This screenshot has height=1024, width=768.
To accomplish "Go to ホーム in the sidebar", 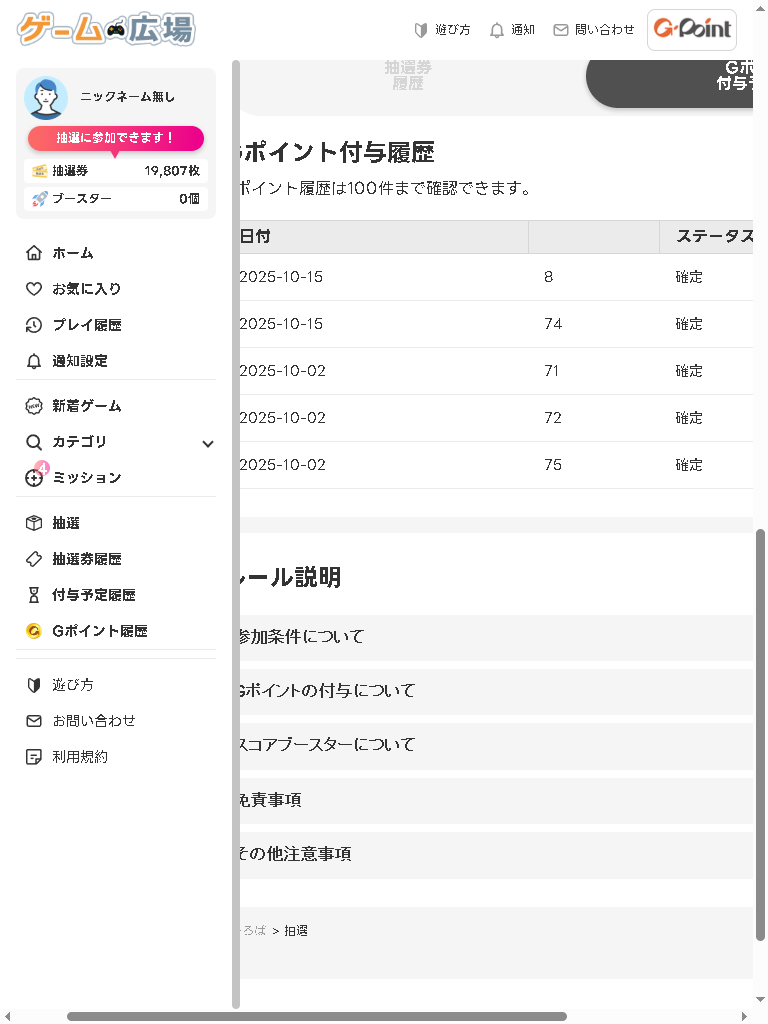I will coord(72,253).
